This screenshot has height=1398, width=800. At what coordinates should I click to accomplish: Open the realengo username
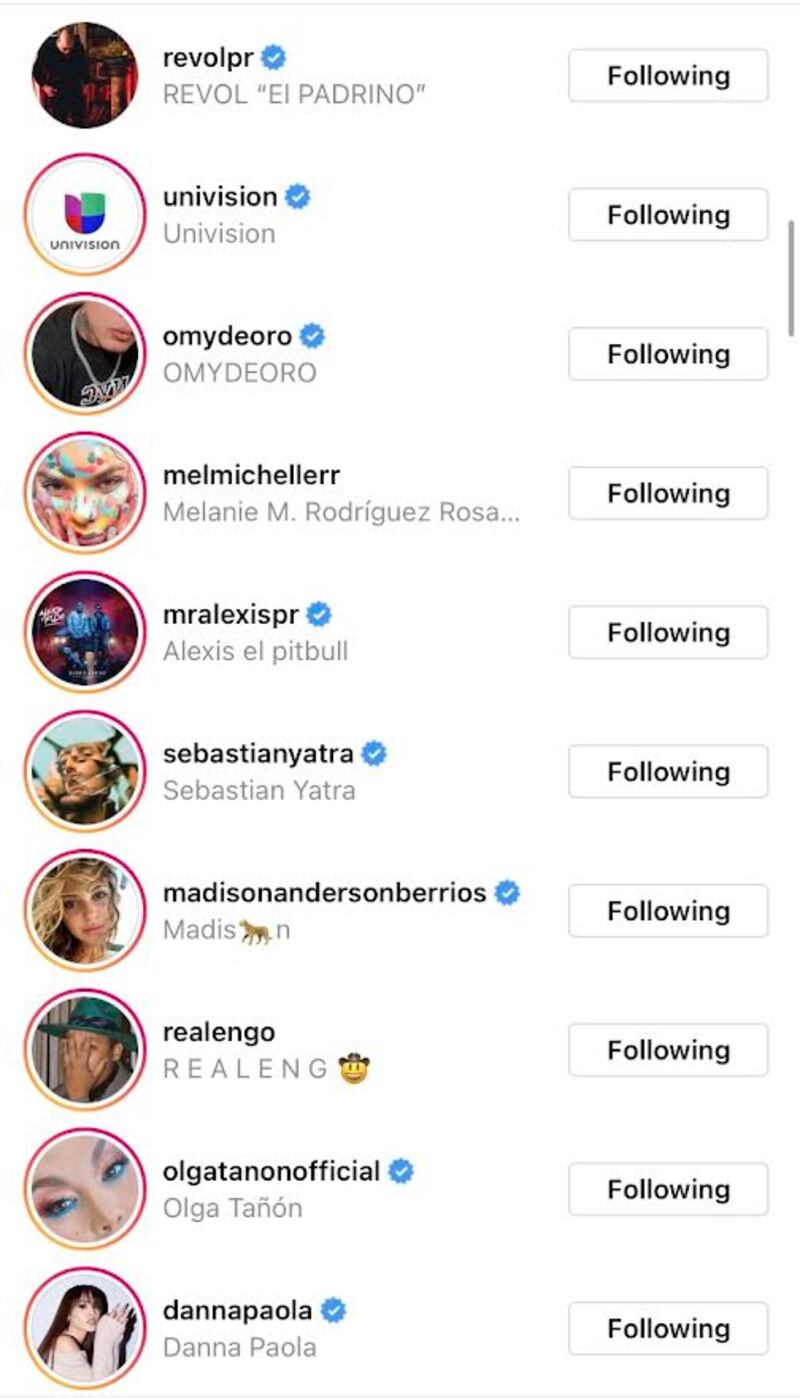(219, 1032)
